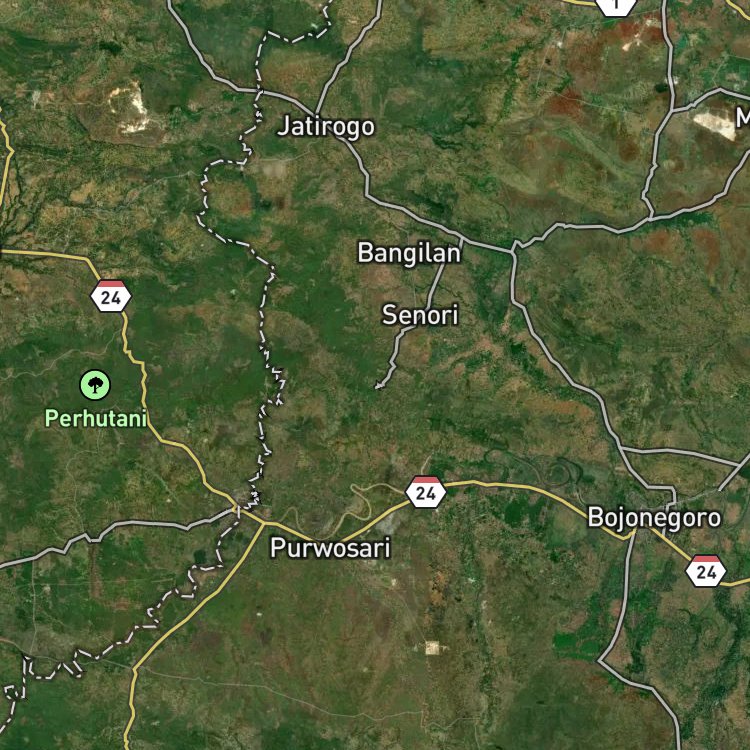Select the Jatirogo place label
Screen dimensions: 750x750
click(326, 127)
